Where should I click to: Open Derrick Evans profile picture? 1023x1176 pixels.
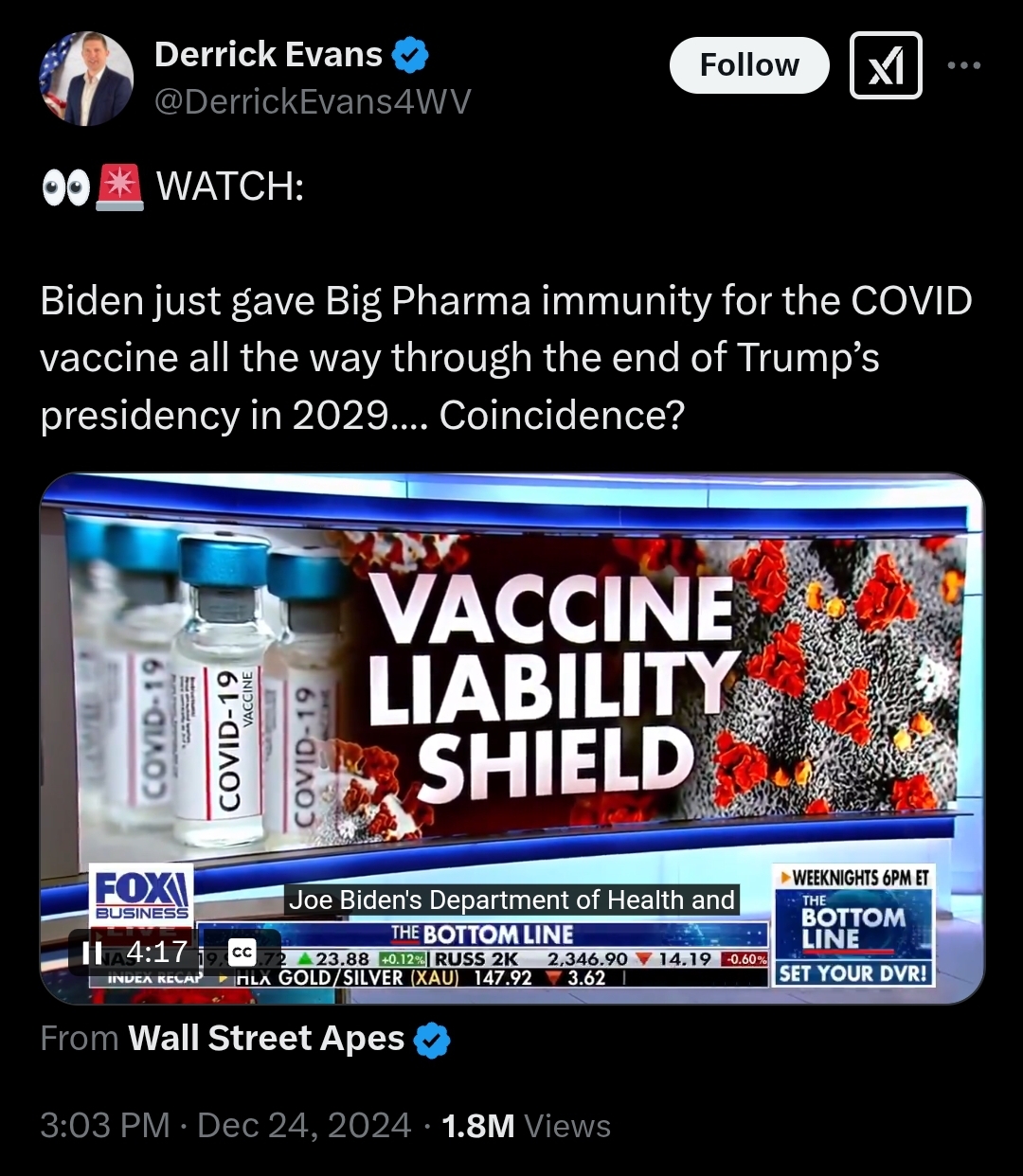(x=86, y=79)
